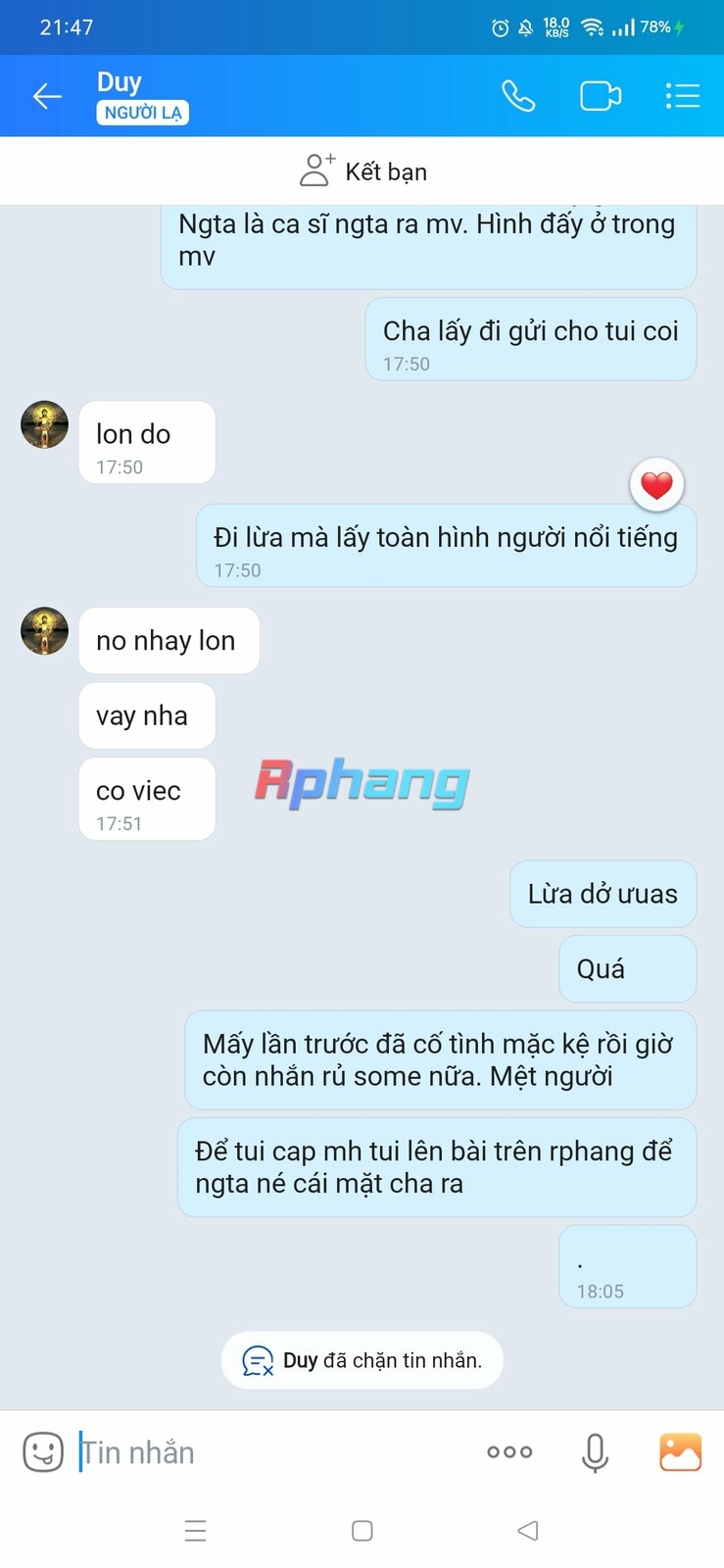Start a voice call with Duy
This screenshot has width=724, height=1568.
click(x=518, y=96)
